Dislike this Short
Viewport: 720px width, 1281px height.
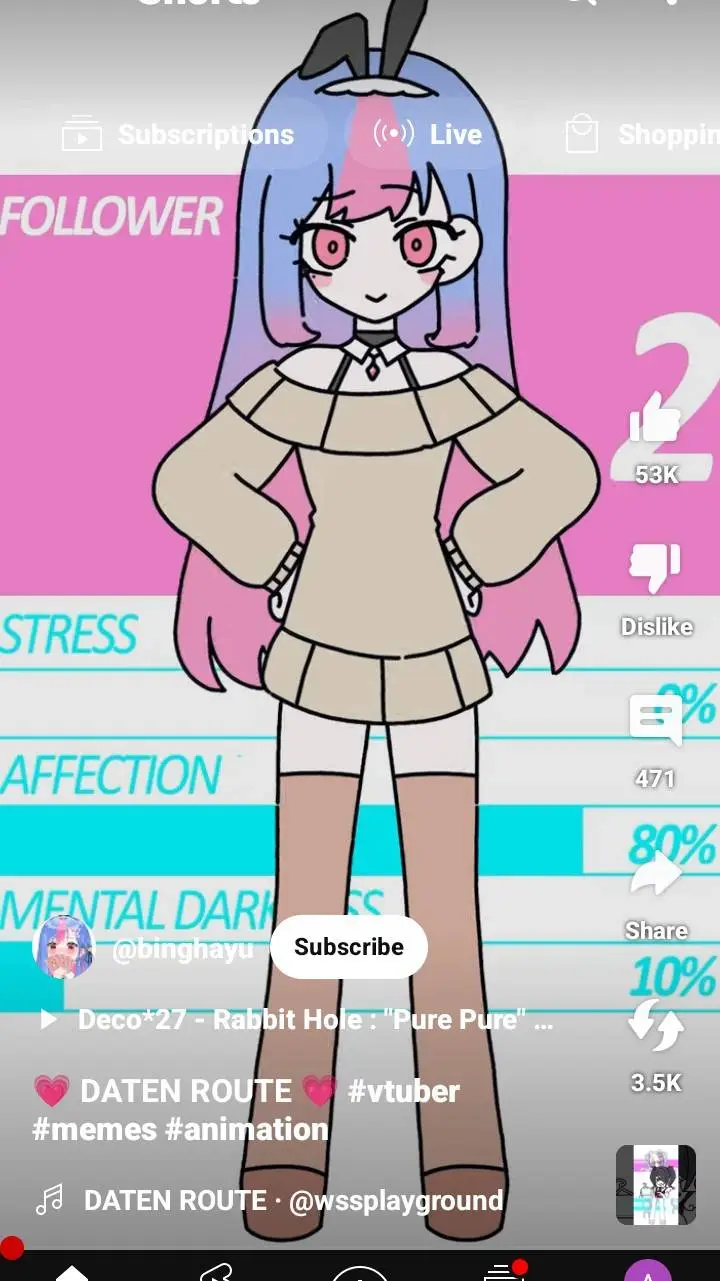[656, 570]
